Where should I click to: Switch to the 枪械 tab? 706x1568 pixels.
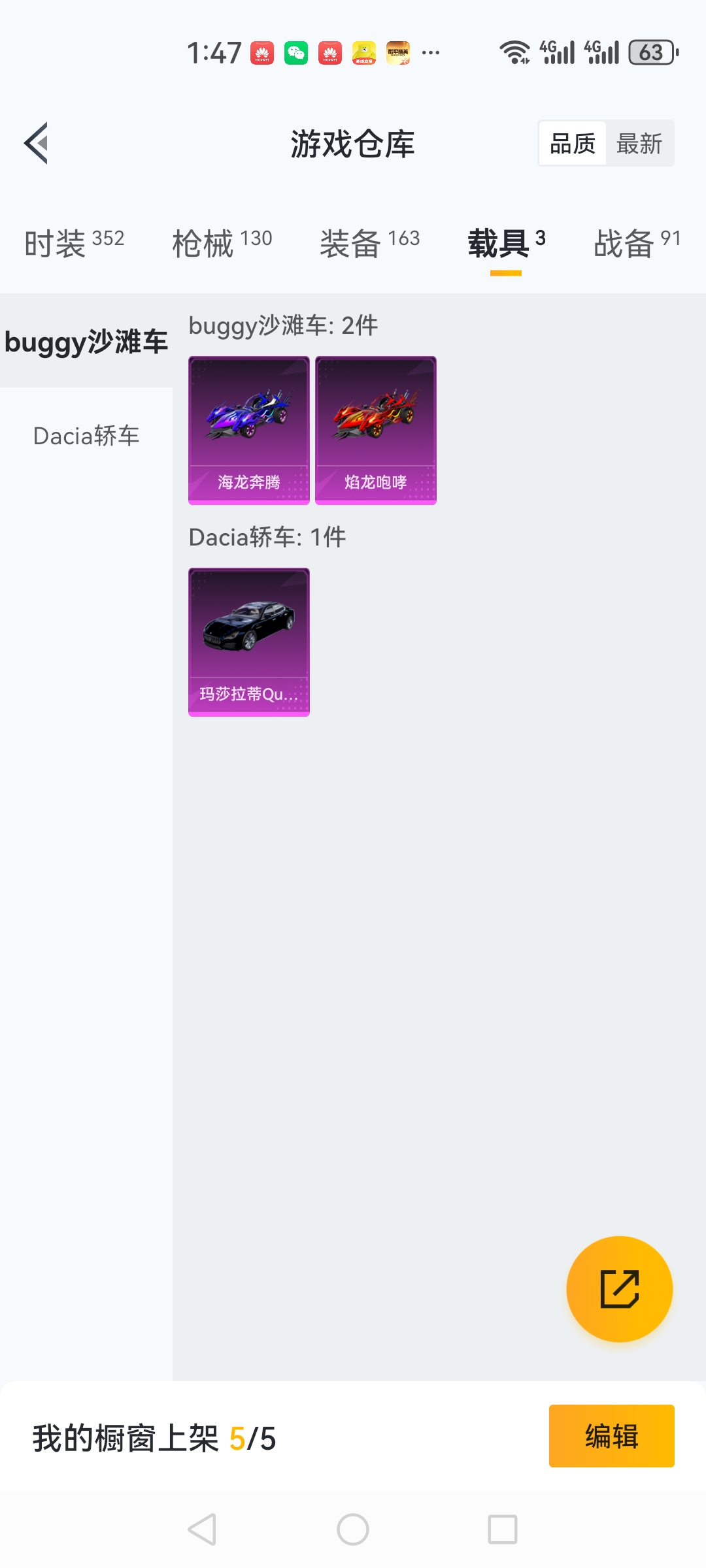click(222, 243)
